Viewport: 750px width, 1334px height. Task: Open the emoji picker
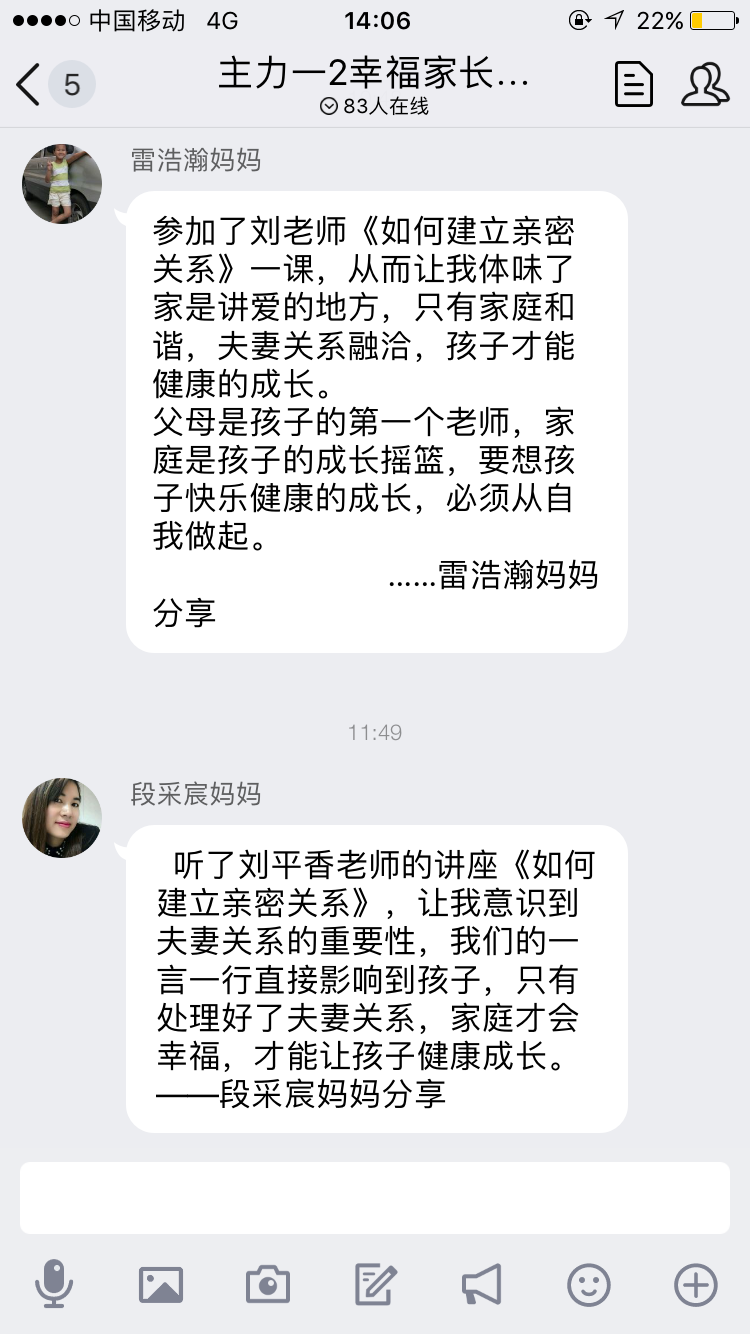pos(589,1284)
